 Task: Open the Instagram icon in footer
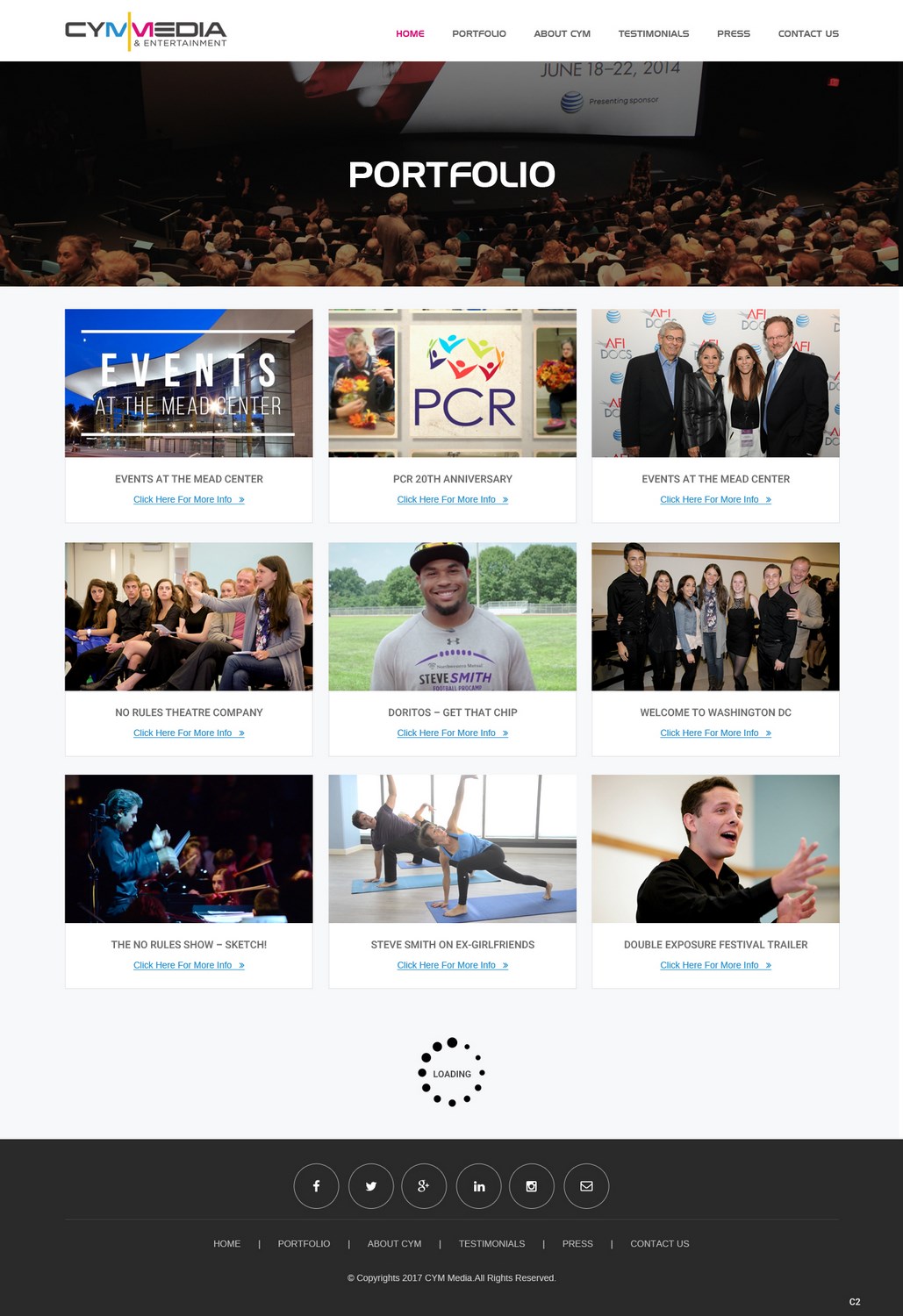(532, 1186)
